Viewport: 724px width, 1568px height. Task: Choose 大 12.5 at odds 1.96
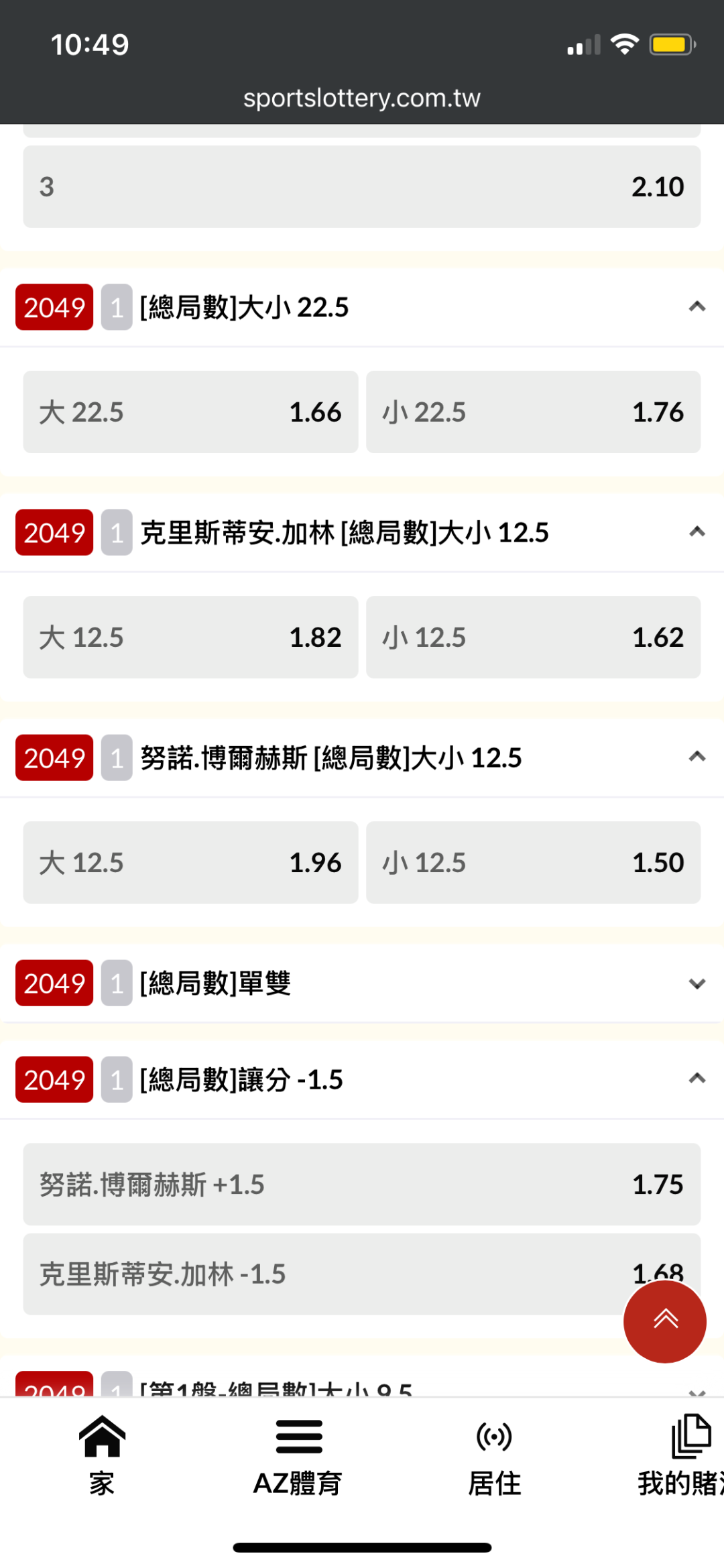tap(190, 862)
